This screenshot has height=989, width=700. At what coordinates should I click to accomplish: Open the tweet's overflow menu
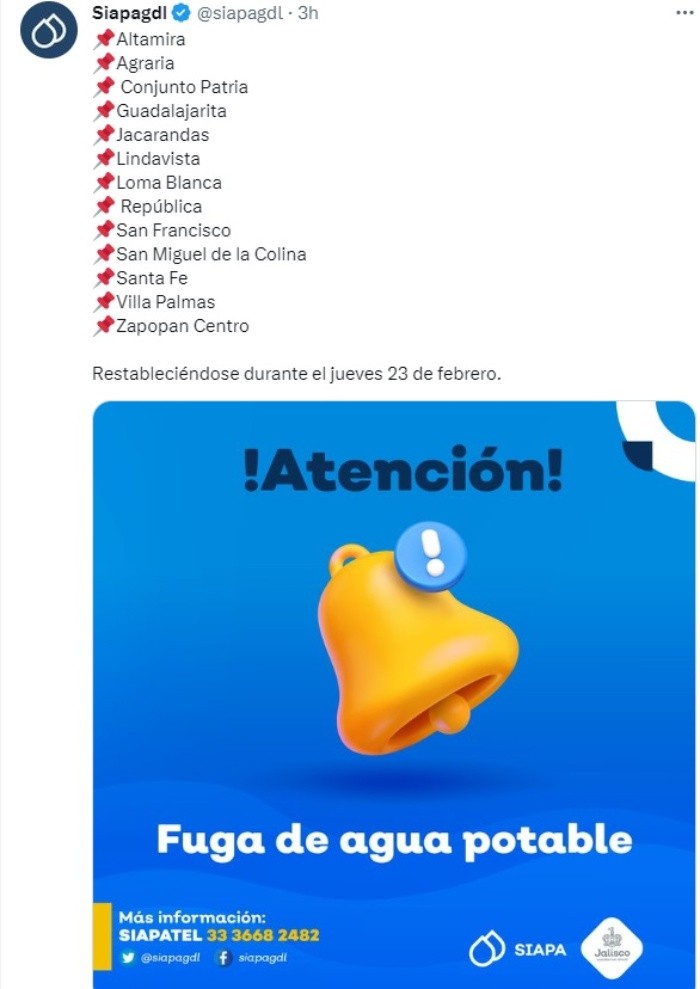coord(681,13)
